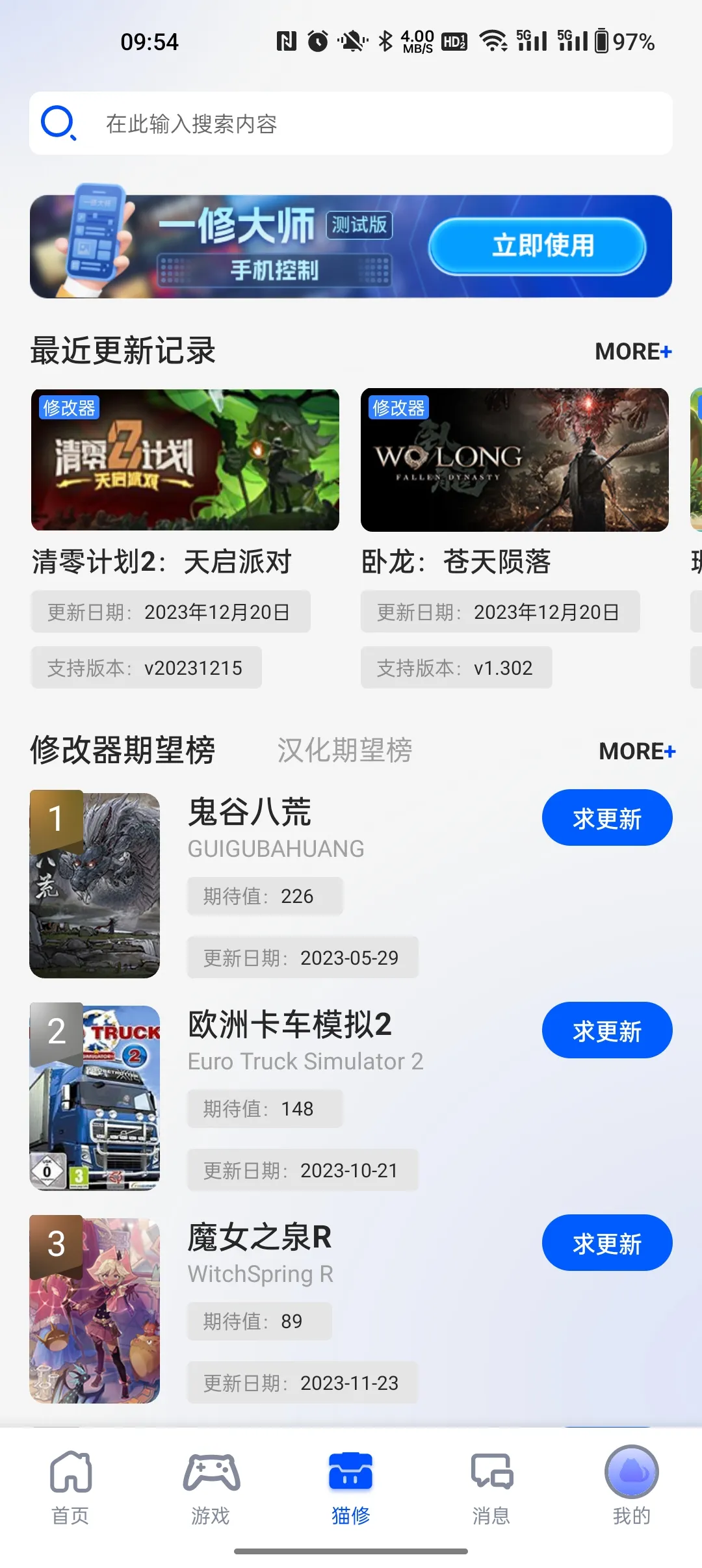This screenshot has width=702, height=1568.
Task: Open MORE+ next to 最近更新记录
Action: (x=633, y=352)
